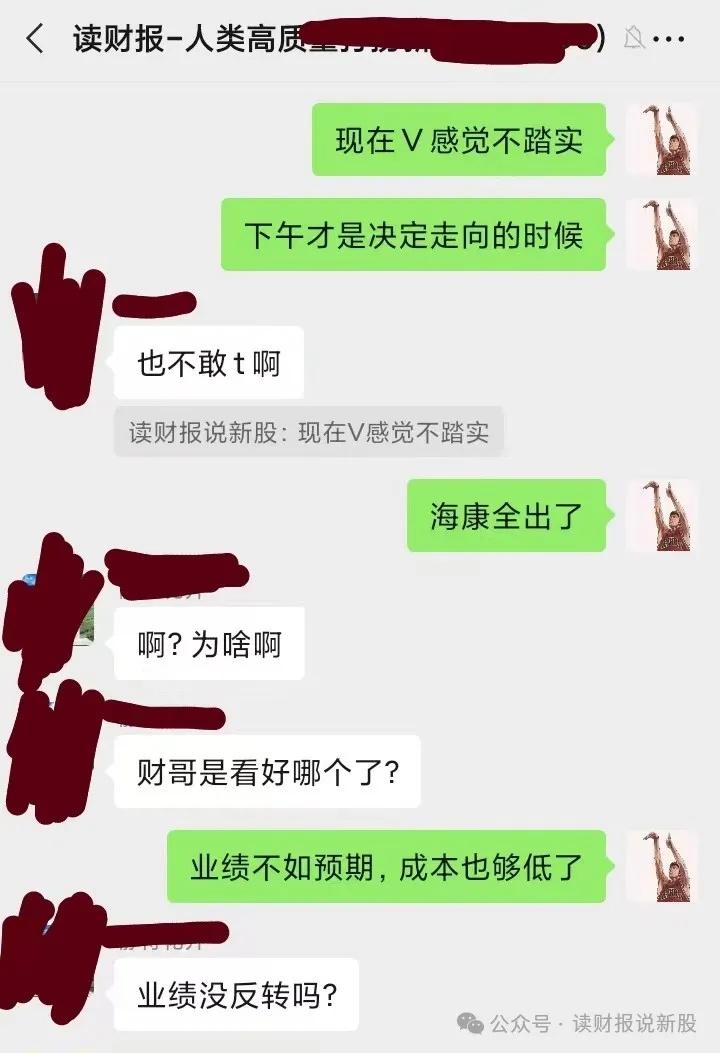Tap sender avatar beside 海康全出了 message
This screenshot has width=720, height=1053.
(661, 515)
